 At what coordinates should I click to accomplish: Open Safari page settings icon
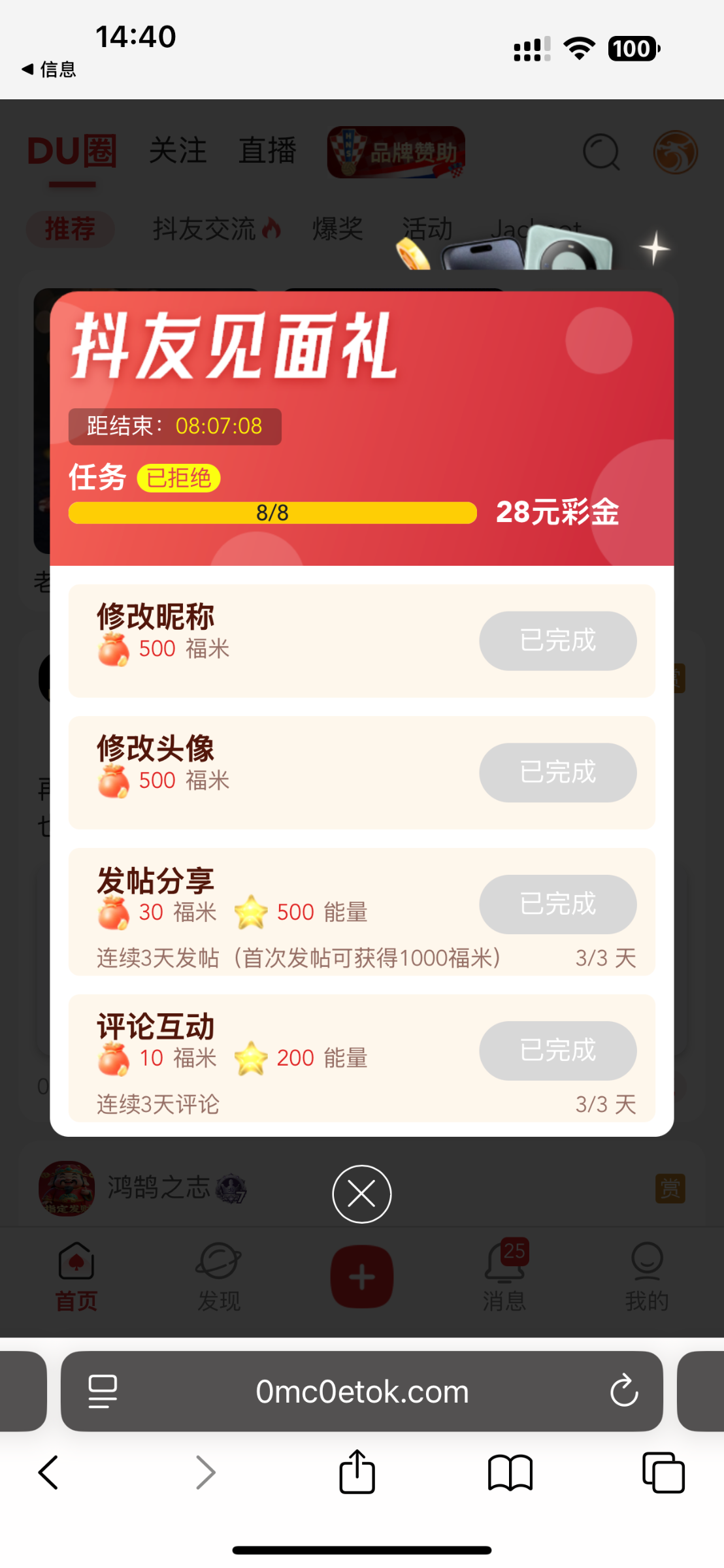(x=103, y=1391)
